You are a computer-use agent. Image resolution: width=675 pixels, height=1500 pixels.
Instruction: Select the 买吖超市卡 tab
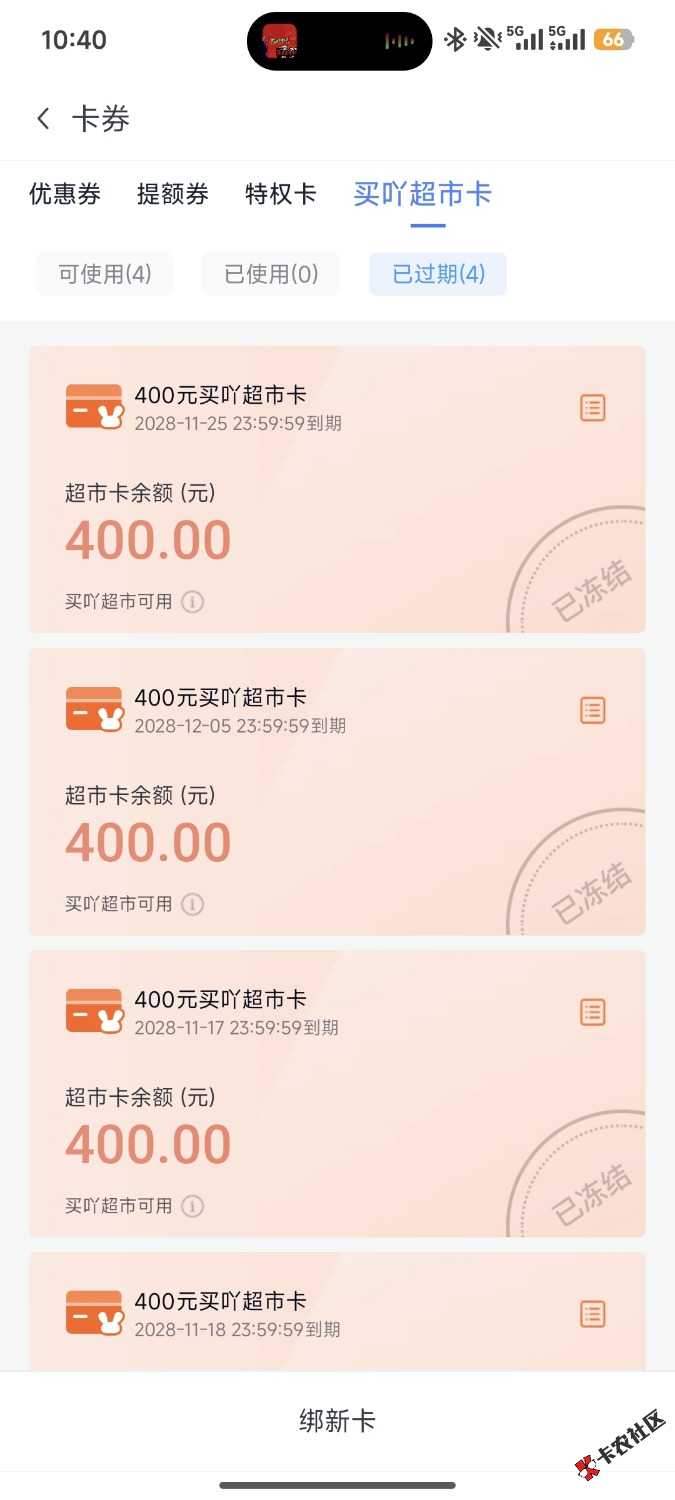(x=422, y=194)
